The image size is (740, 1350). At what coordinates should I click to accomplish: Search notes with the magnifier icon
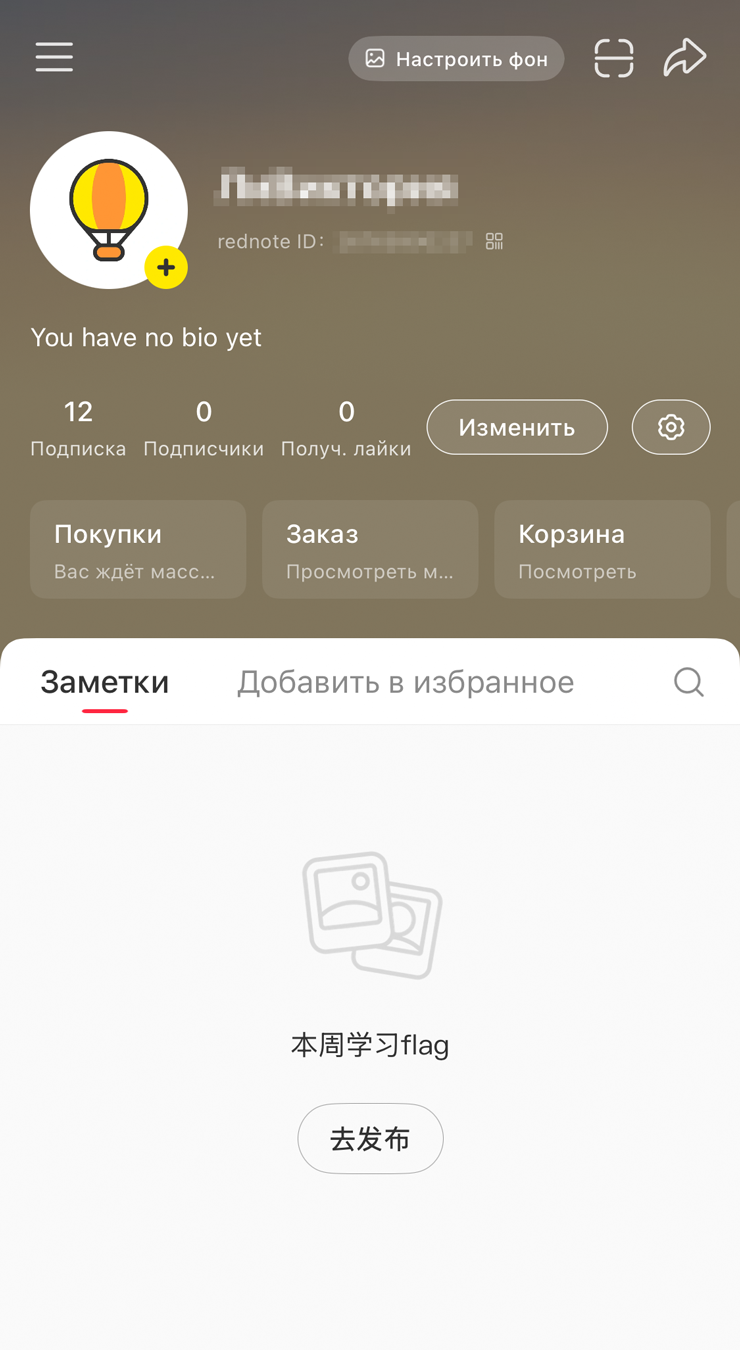click(x=688, y=682)
